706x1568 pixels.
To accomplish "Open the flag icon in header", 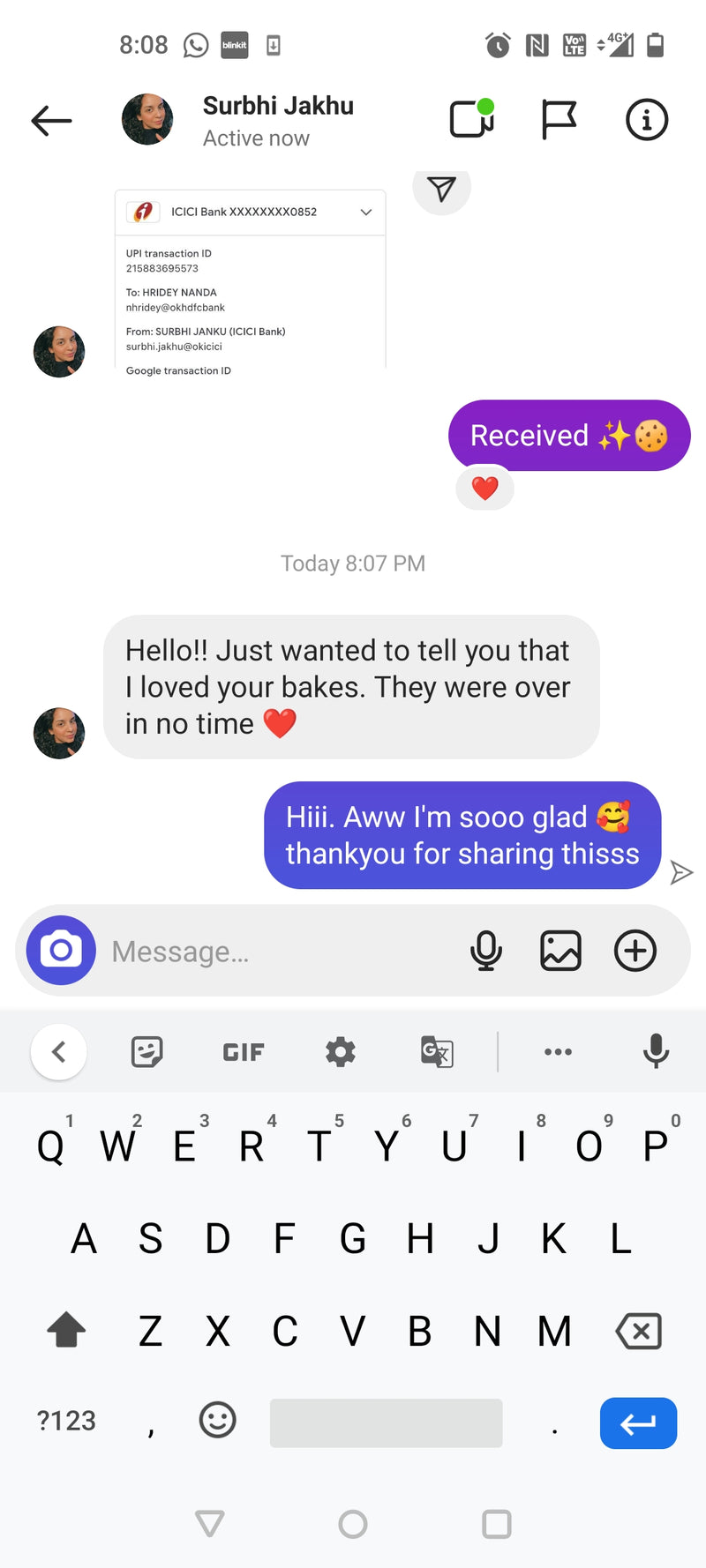I will [559, 120].
